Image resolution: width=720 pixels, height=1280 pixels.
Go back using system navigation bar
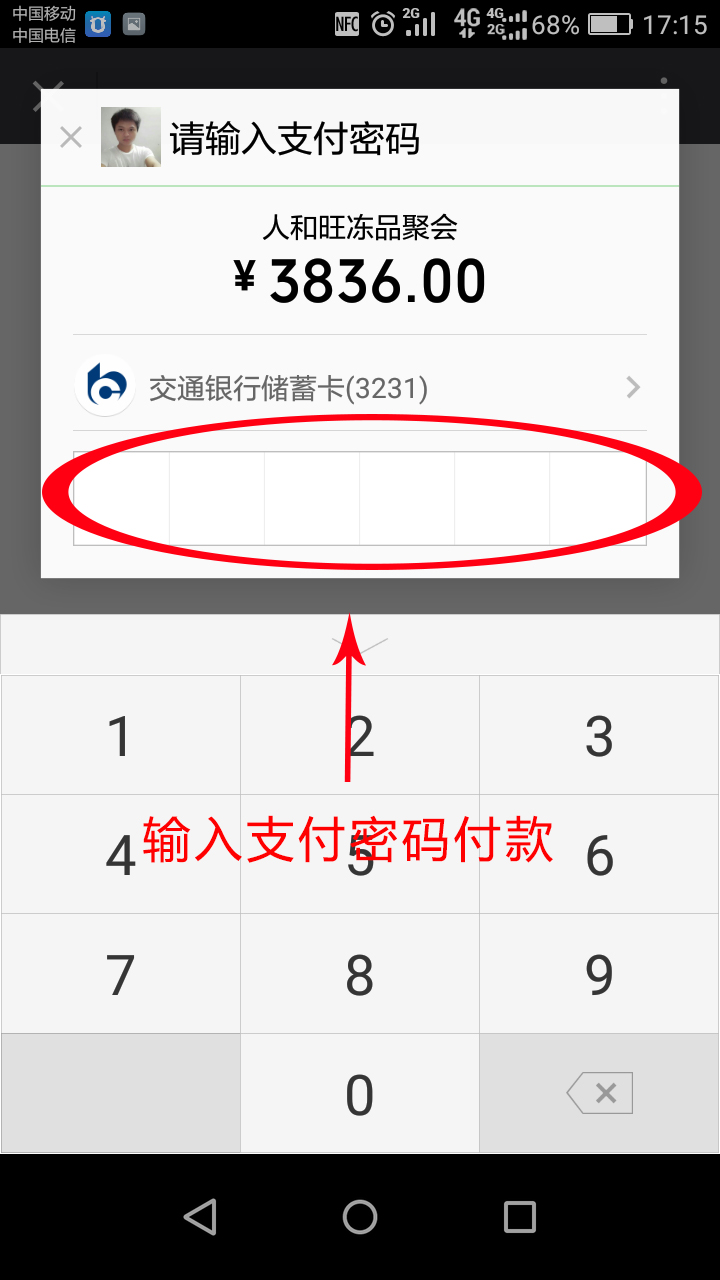tap(200, 1217)
